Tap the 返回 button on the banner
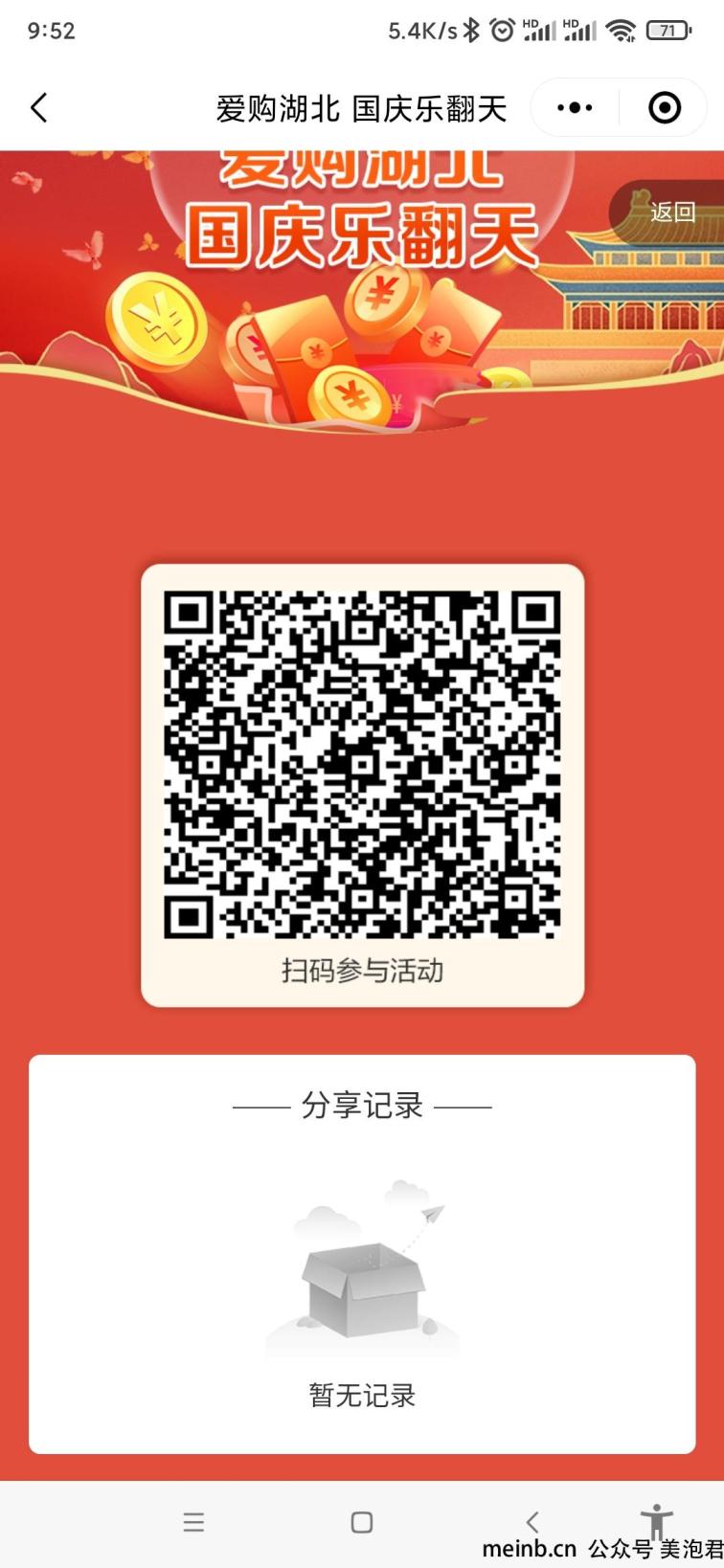The height and width of the screenshot is (1568, 724). coord(672,212)
